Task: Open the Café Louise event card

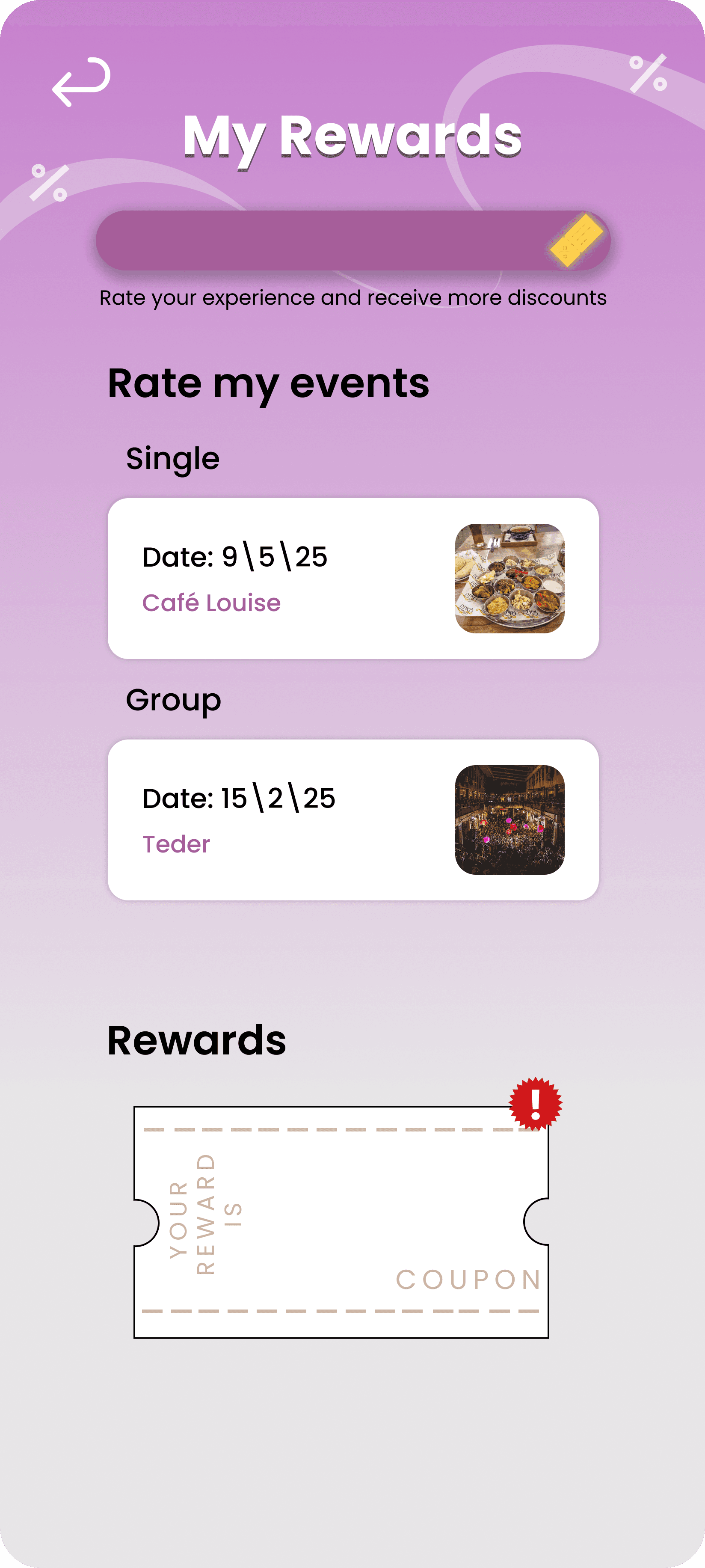Action: click(353, 578)
